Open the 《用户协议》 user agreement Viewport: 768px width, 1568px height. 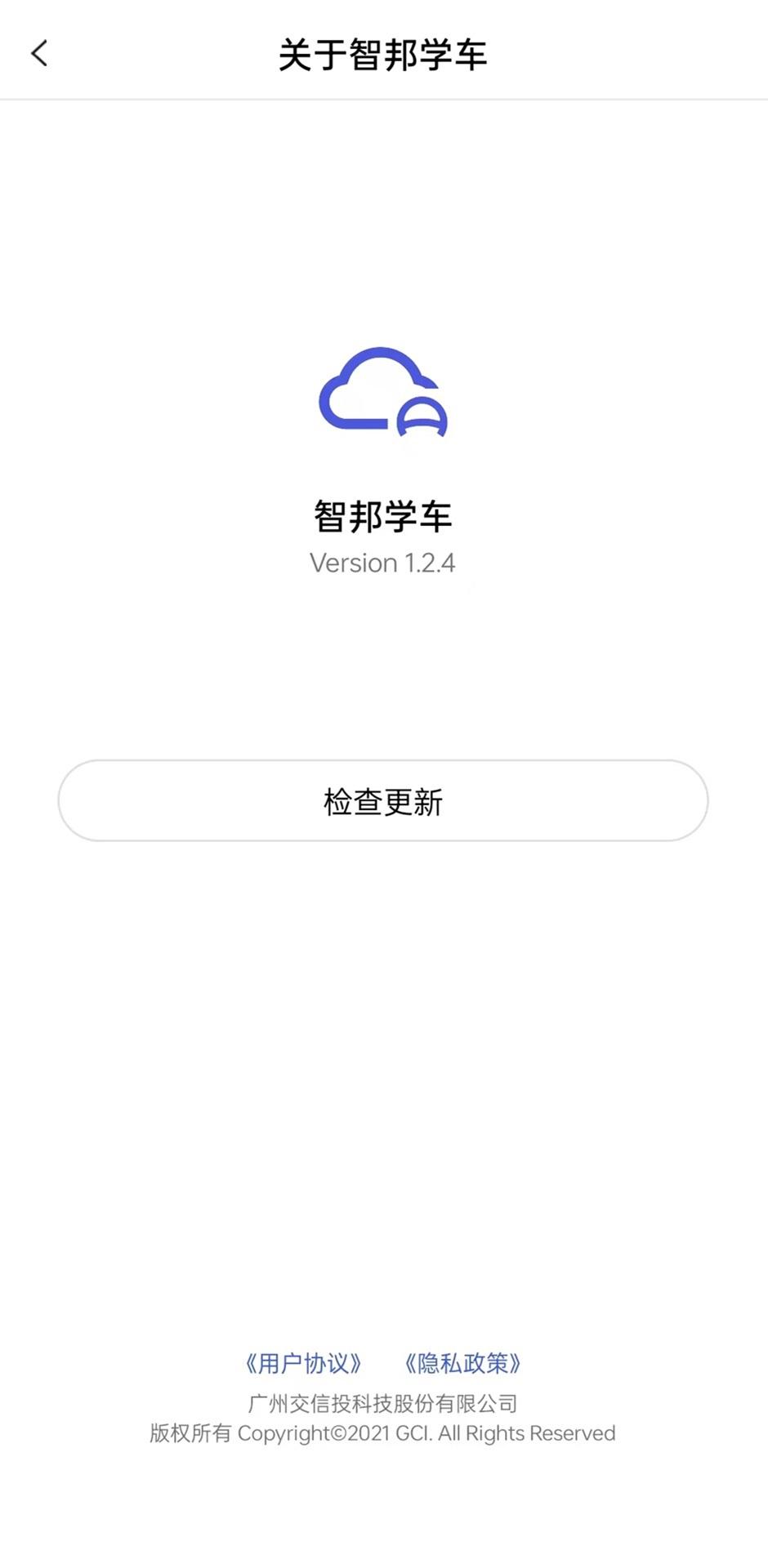tap(304, 1362)
